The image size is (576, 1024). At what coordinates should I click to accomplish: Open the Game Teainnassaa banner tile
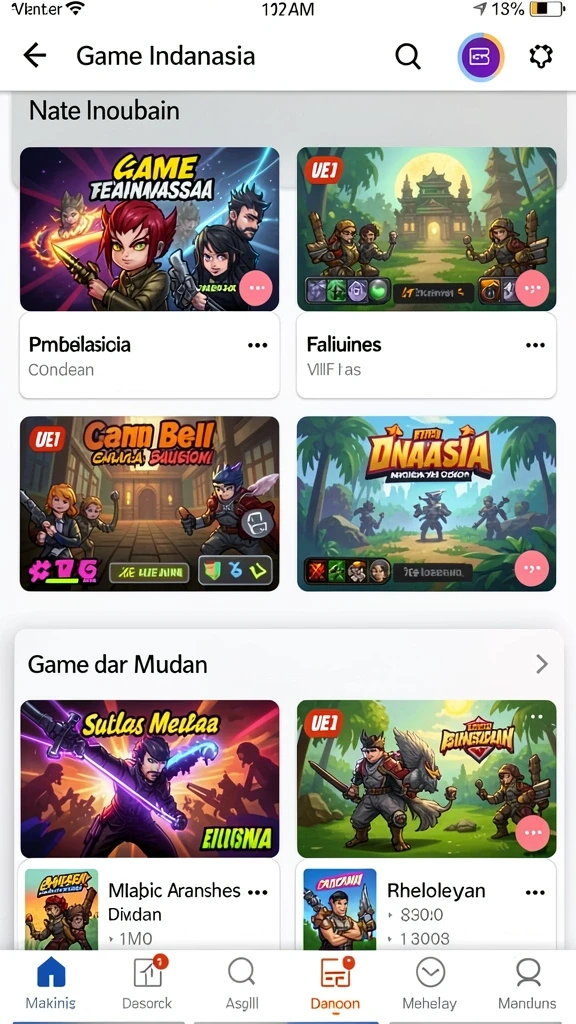point(150,229)
